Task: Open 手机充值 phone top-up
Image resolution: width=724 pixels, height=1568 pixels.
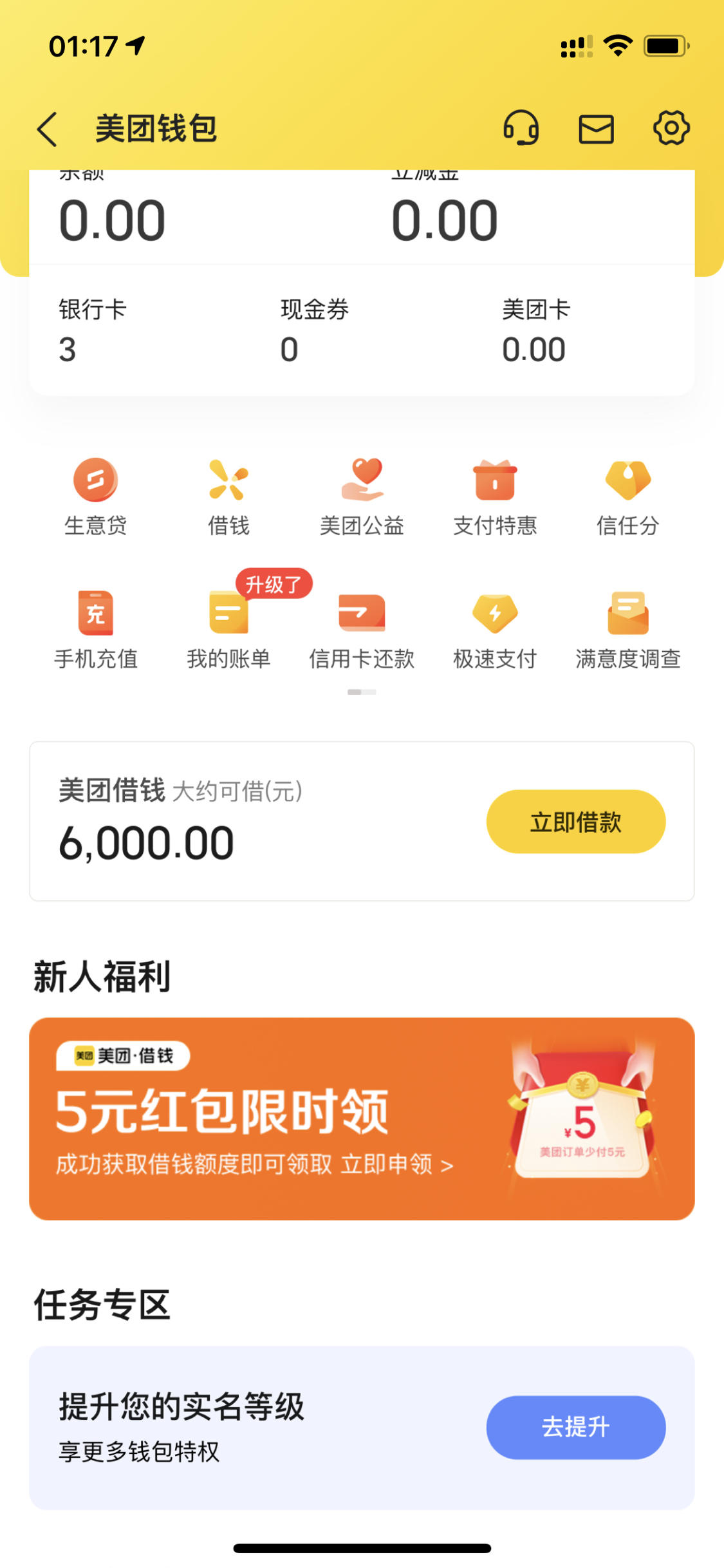Action: 95,630
